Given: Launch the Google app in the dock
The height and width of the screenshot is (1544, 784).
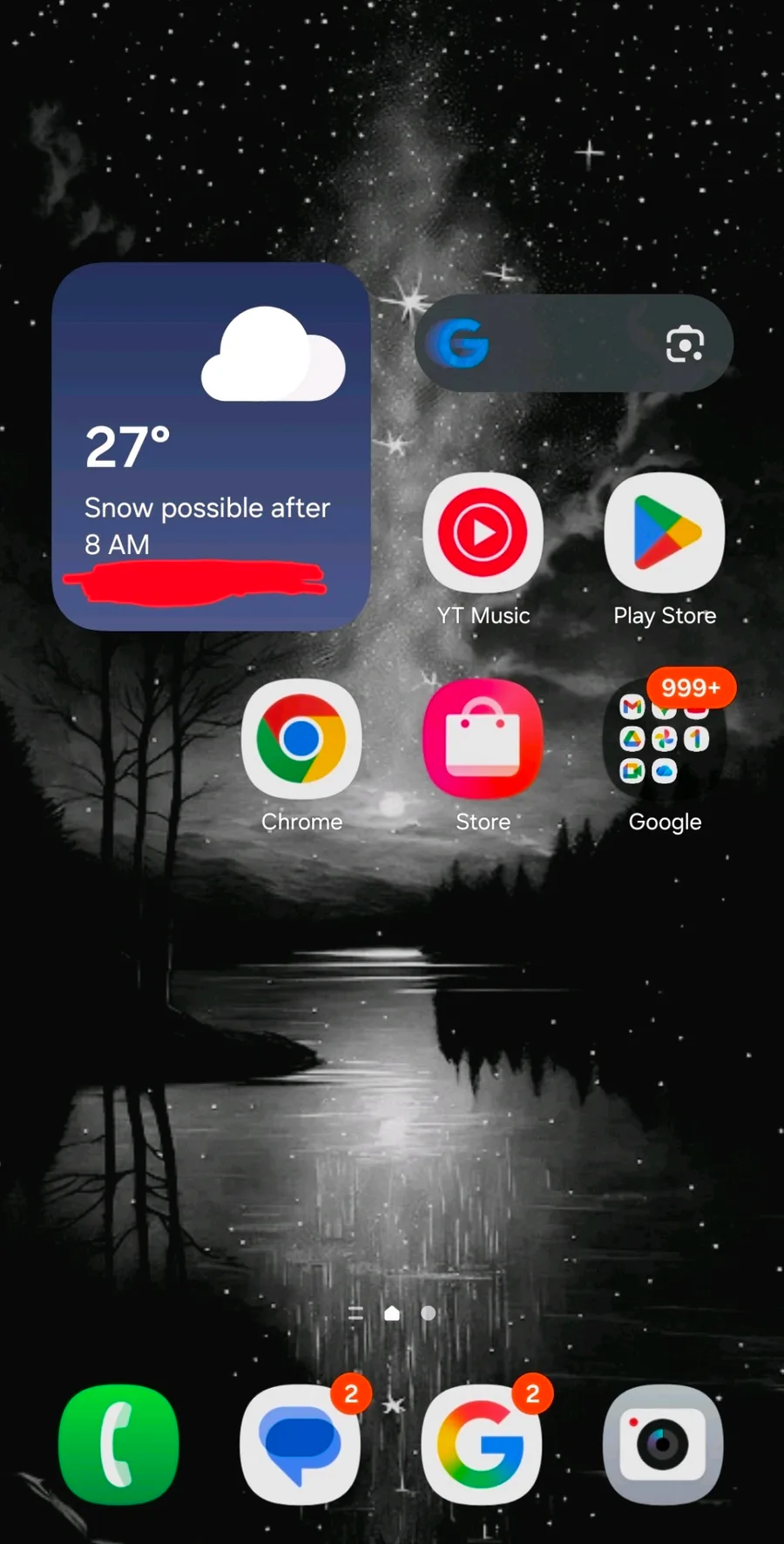Looking at the screenshot, I should pyautogui.click(x=482, y=1445).
